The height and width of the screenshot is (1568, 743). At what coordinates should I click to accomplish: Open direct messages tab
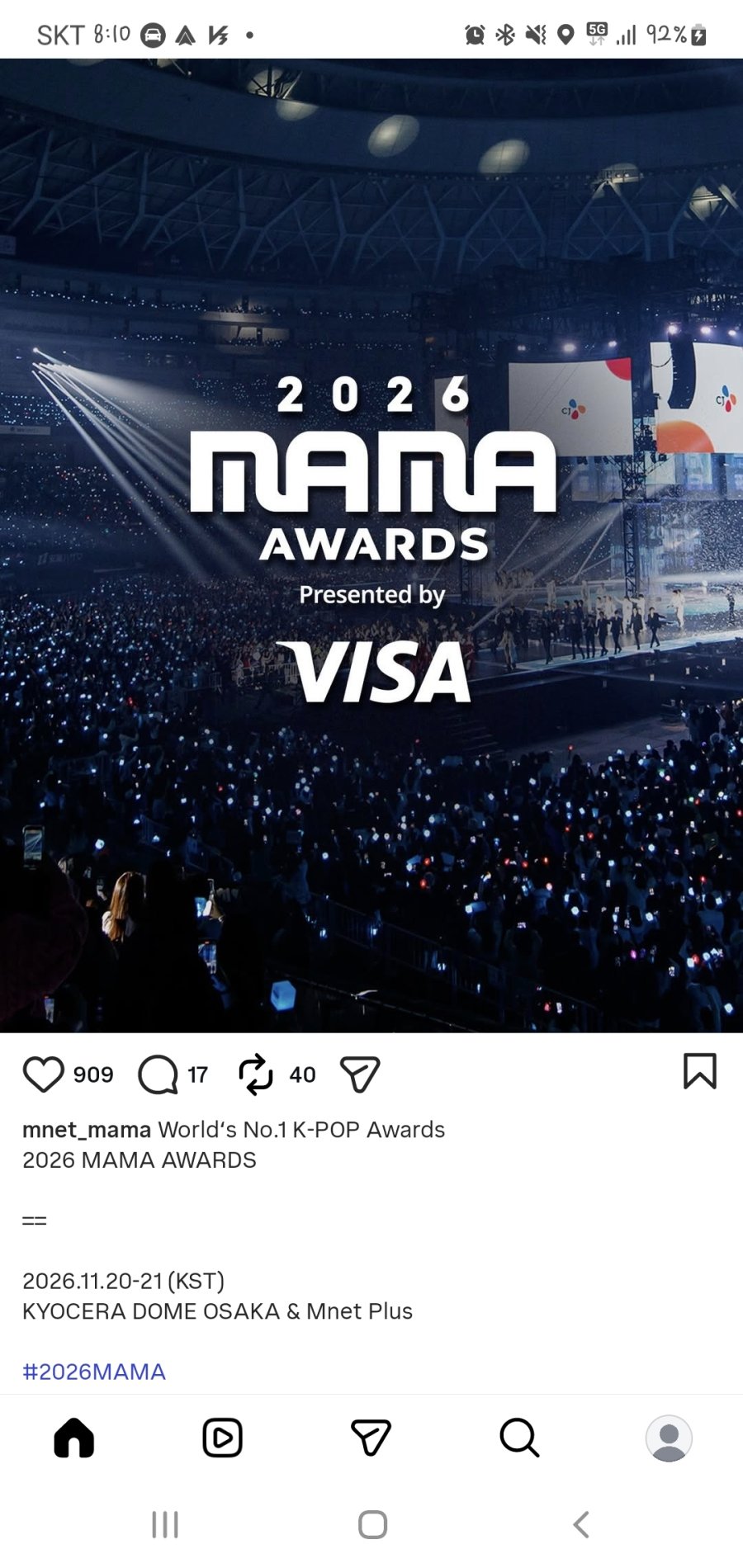click(371, 1438)
